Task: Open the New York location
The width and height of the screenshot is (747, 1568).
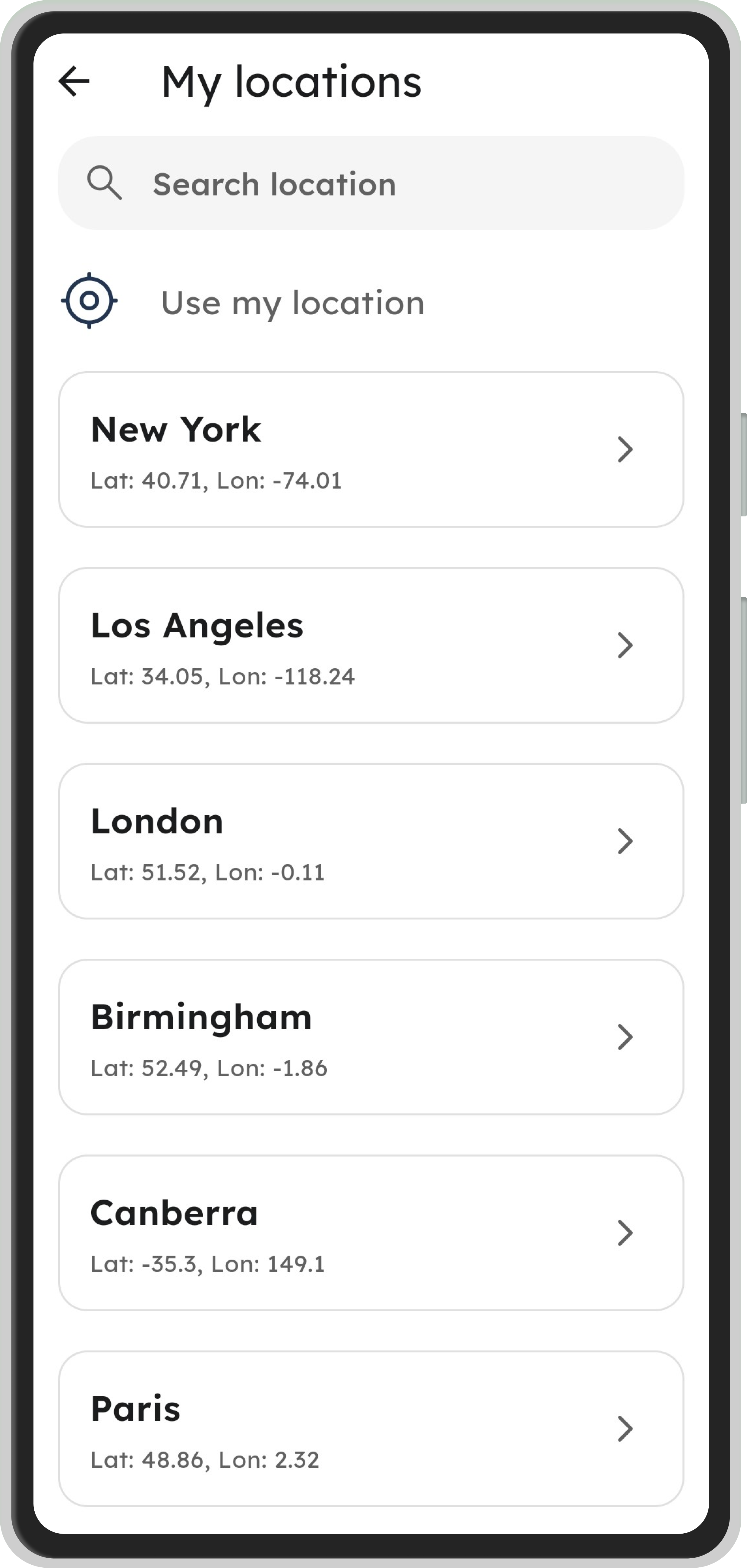Action: (x=371, y=450)
